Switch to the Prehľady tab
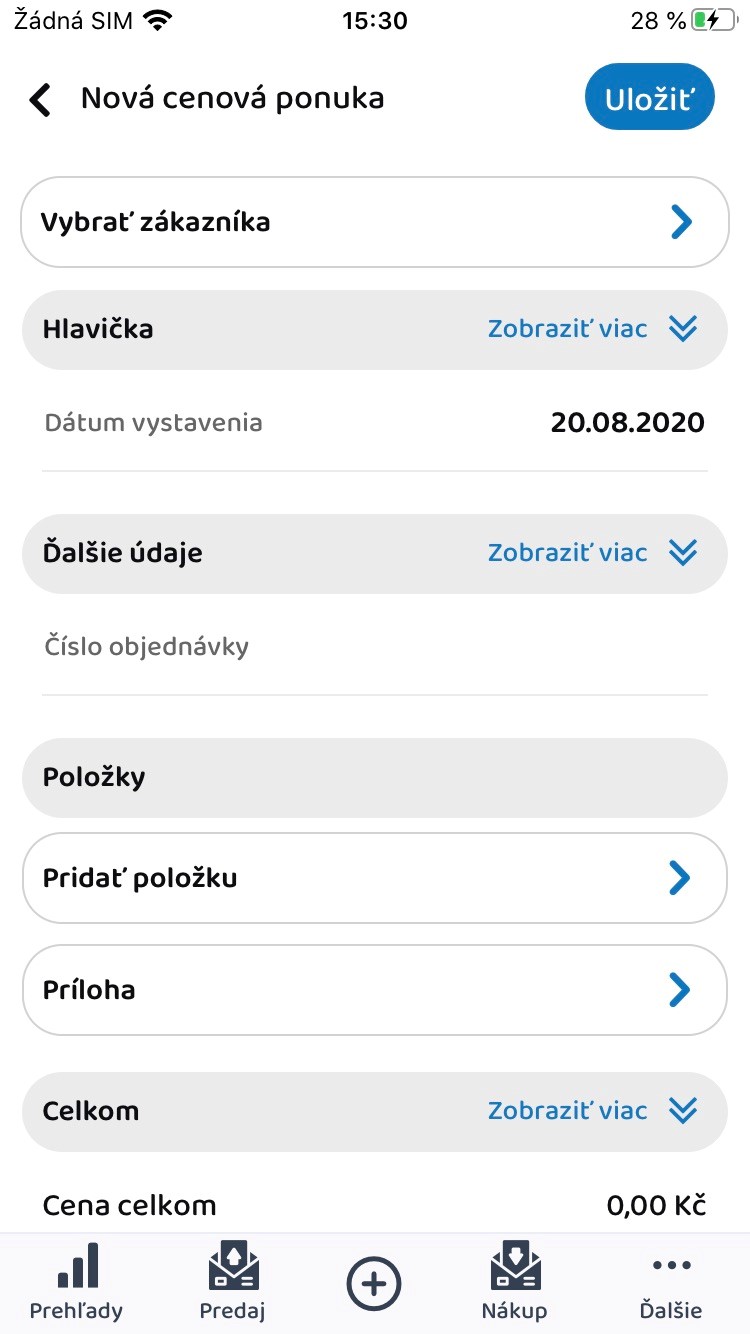Image resolution: width=750 pixels, height=1334 pixels. (x=78, y=1281)
